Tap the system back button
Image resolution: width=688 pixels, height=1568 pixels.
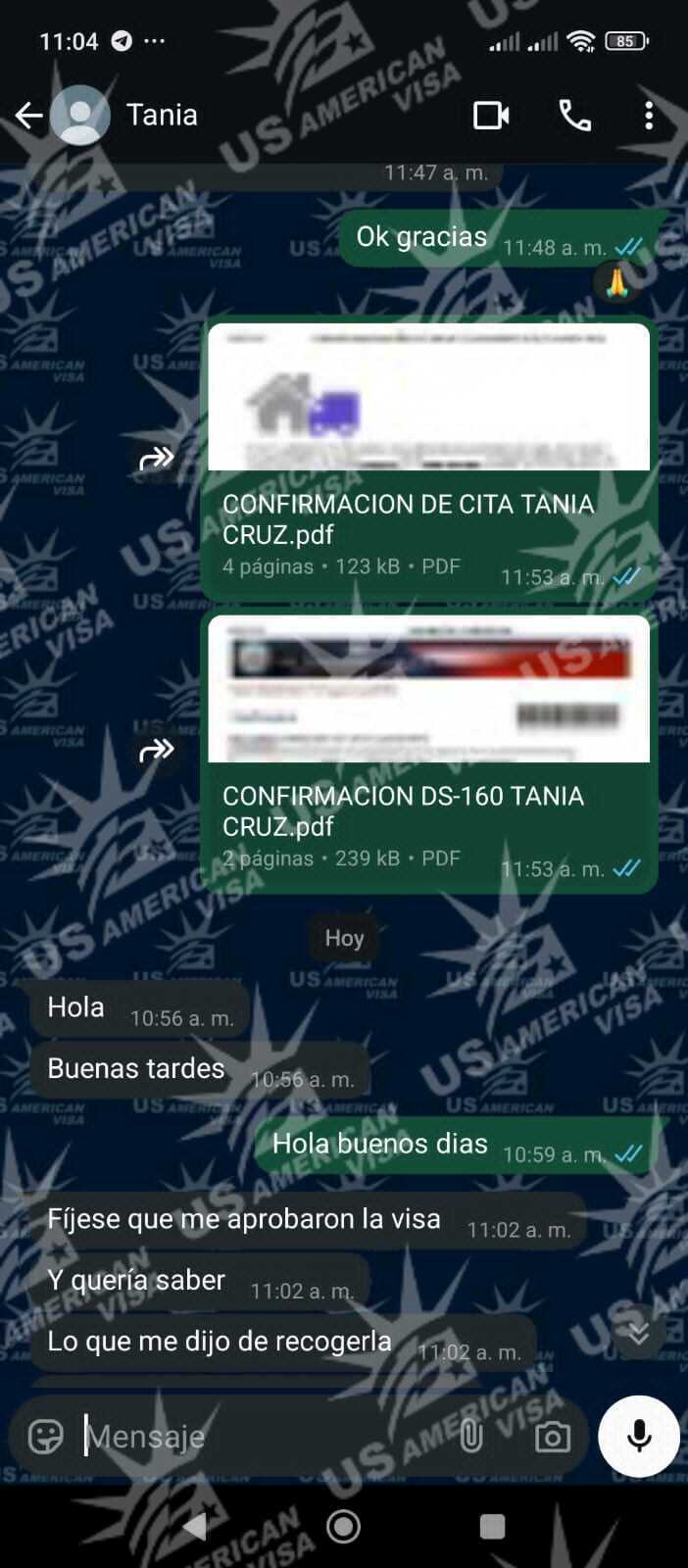coord(195,1526)
